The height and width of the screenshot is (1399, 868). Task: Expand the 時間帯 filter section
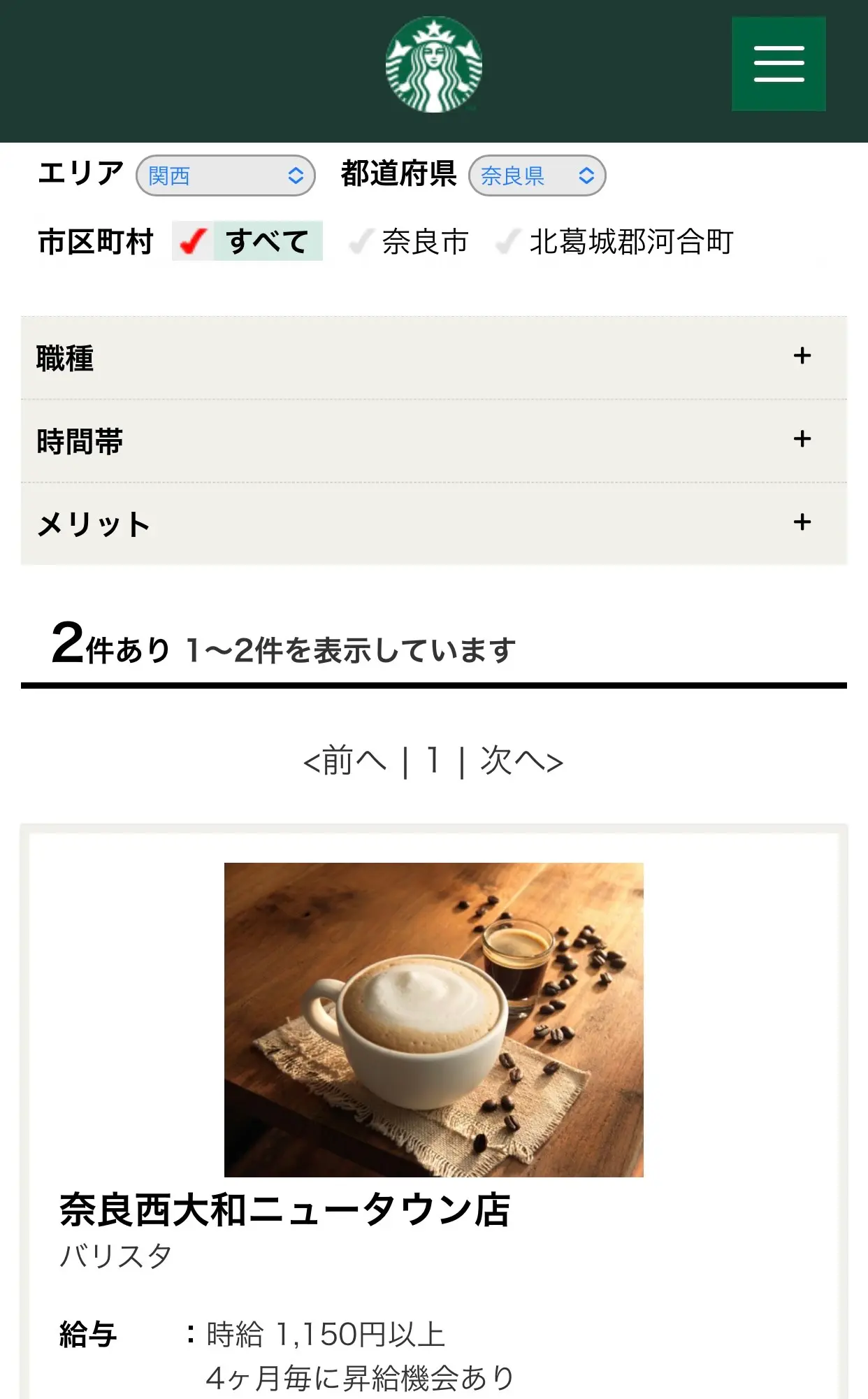[x=434, y=441]
